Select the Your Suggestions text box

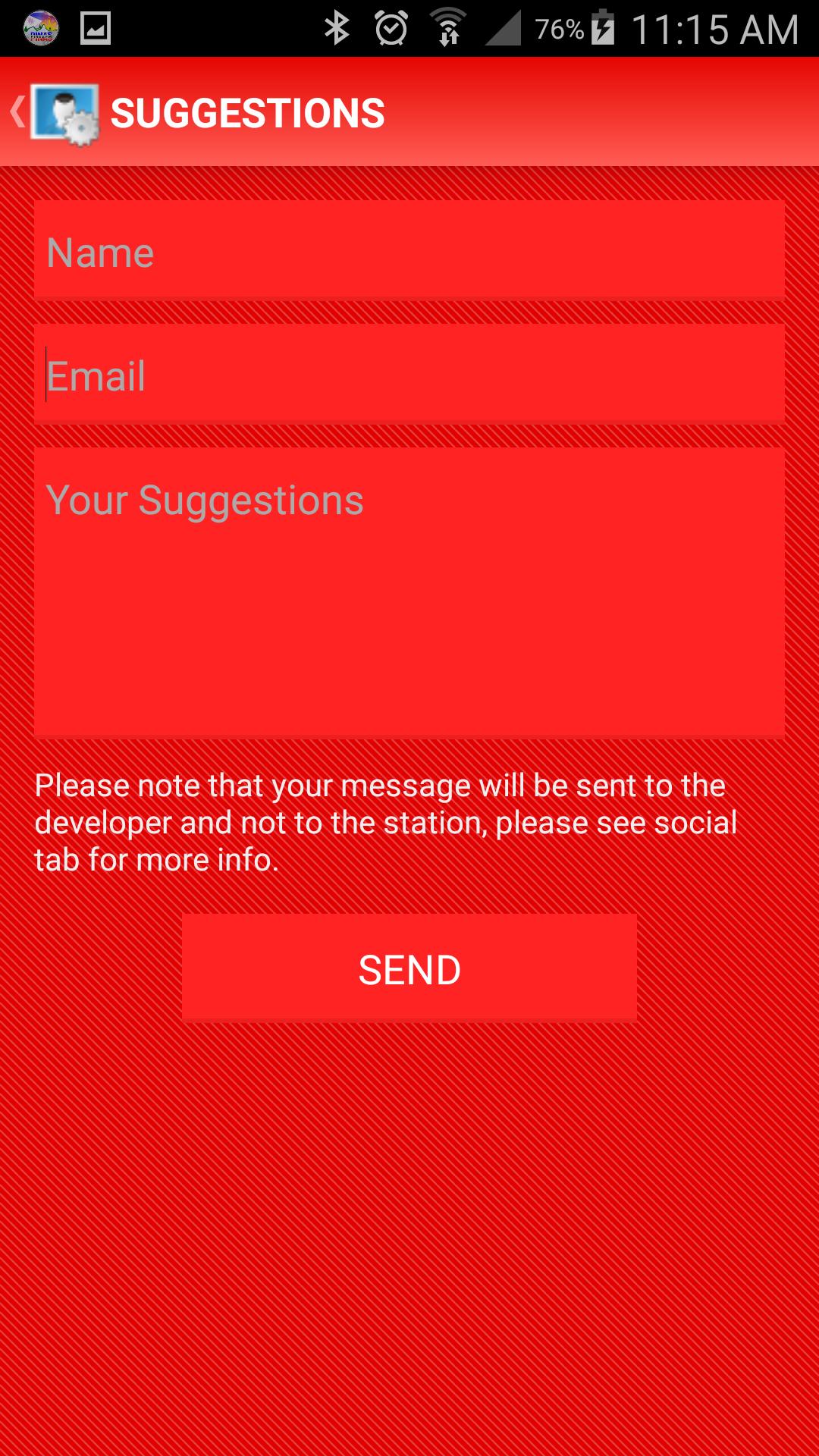pyautogui.click(x=409, y=591)
